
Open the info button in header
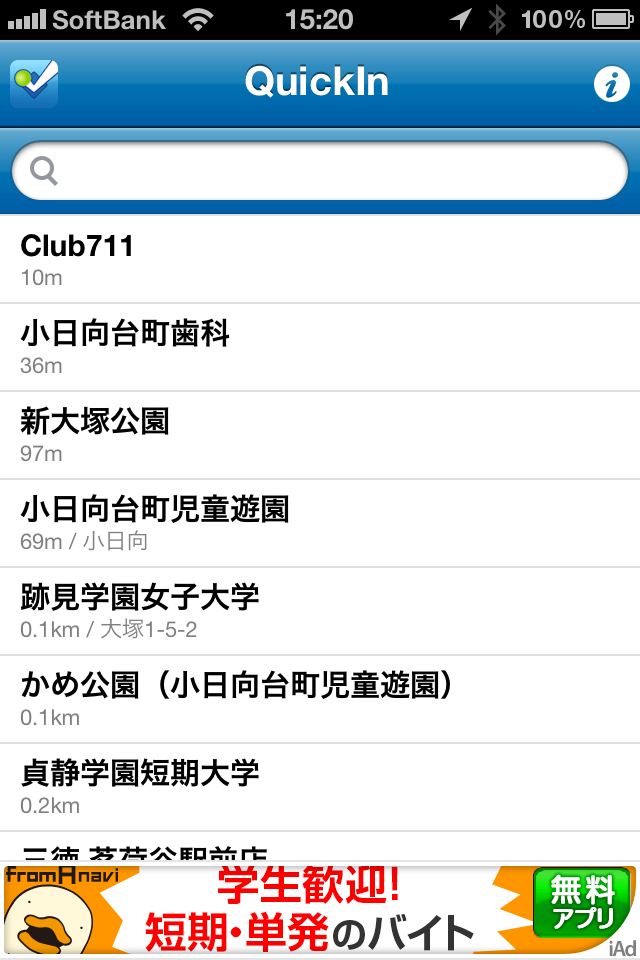[610, 85]
